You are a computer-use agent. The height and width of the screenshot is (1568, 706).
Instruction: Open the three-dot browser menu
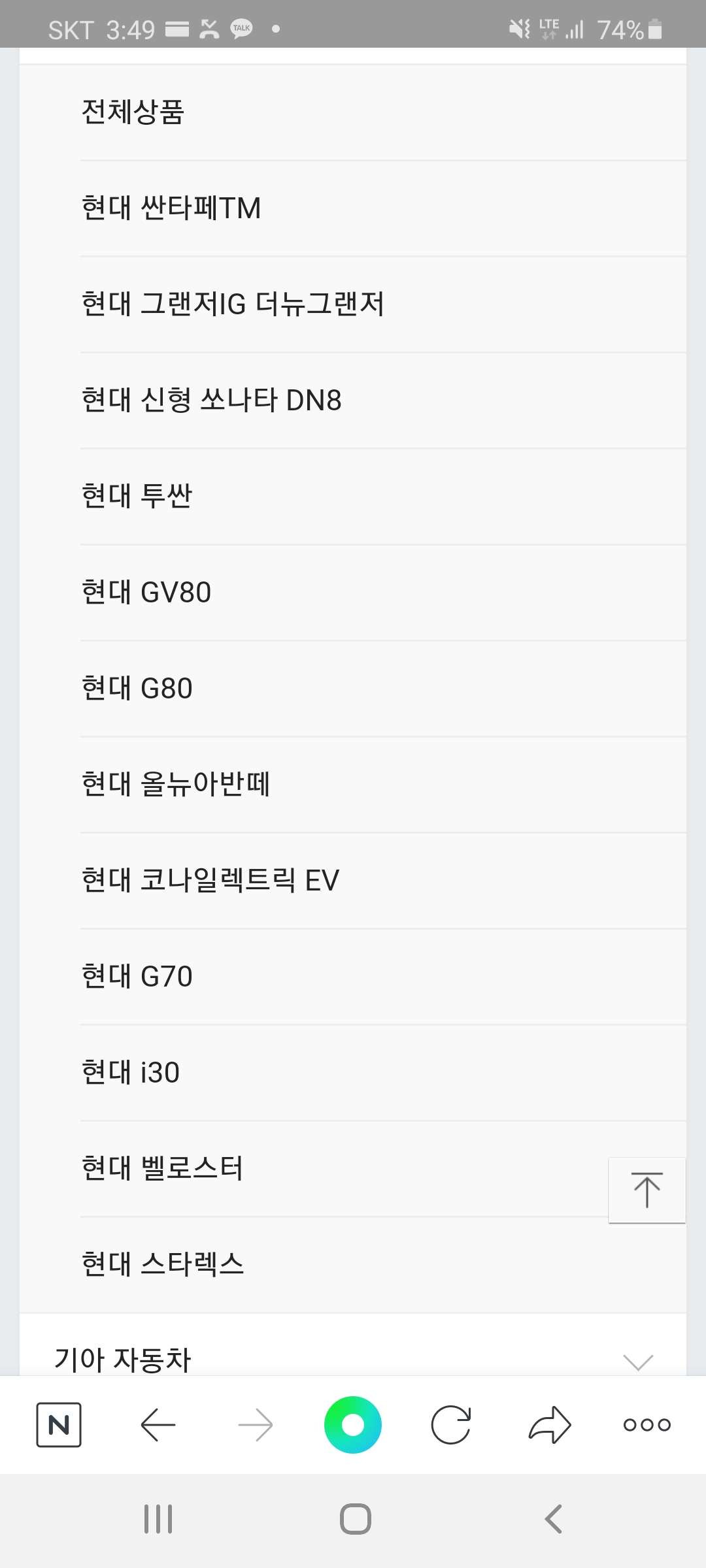coord(647,1425)
